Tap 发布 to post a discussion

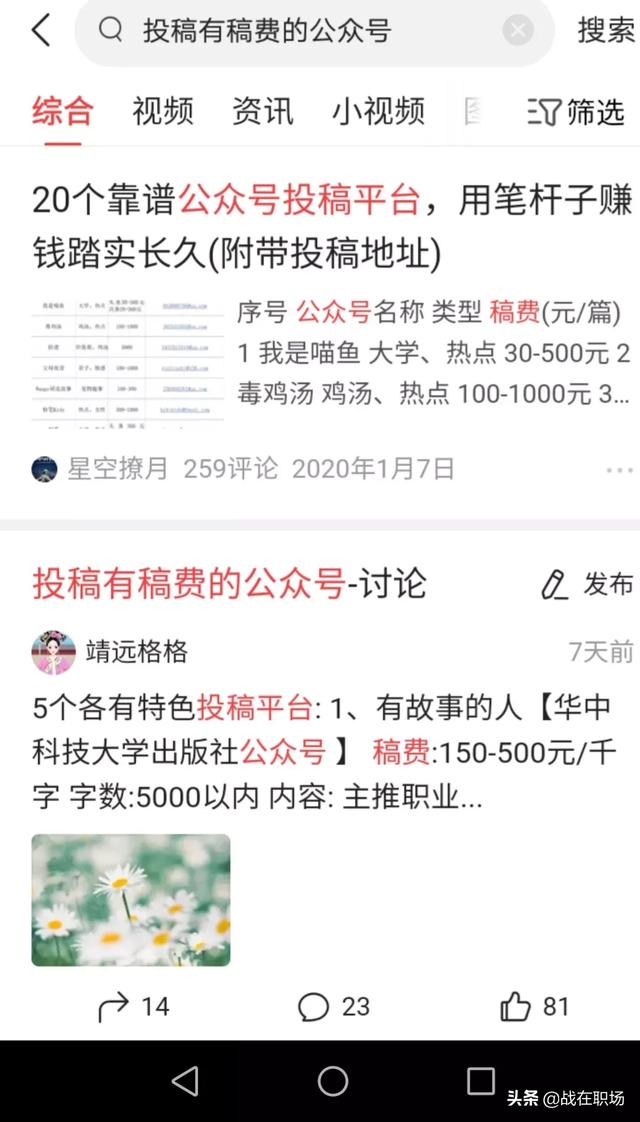pyautogui.click(x=588, y=584)
